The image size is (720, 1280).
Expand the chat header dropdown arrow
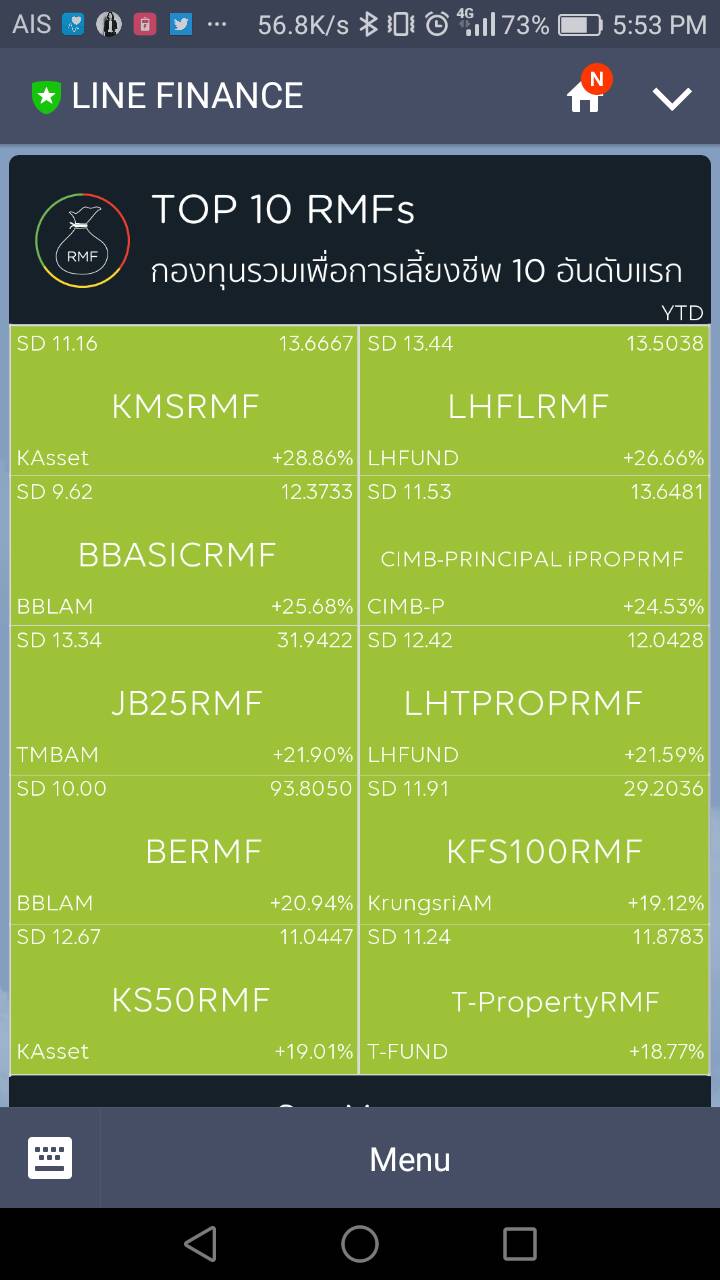[x=672, y=97]
